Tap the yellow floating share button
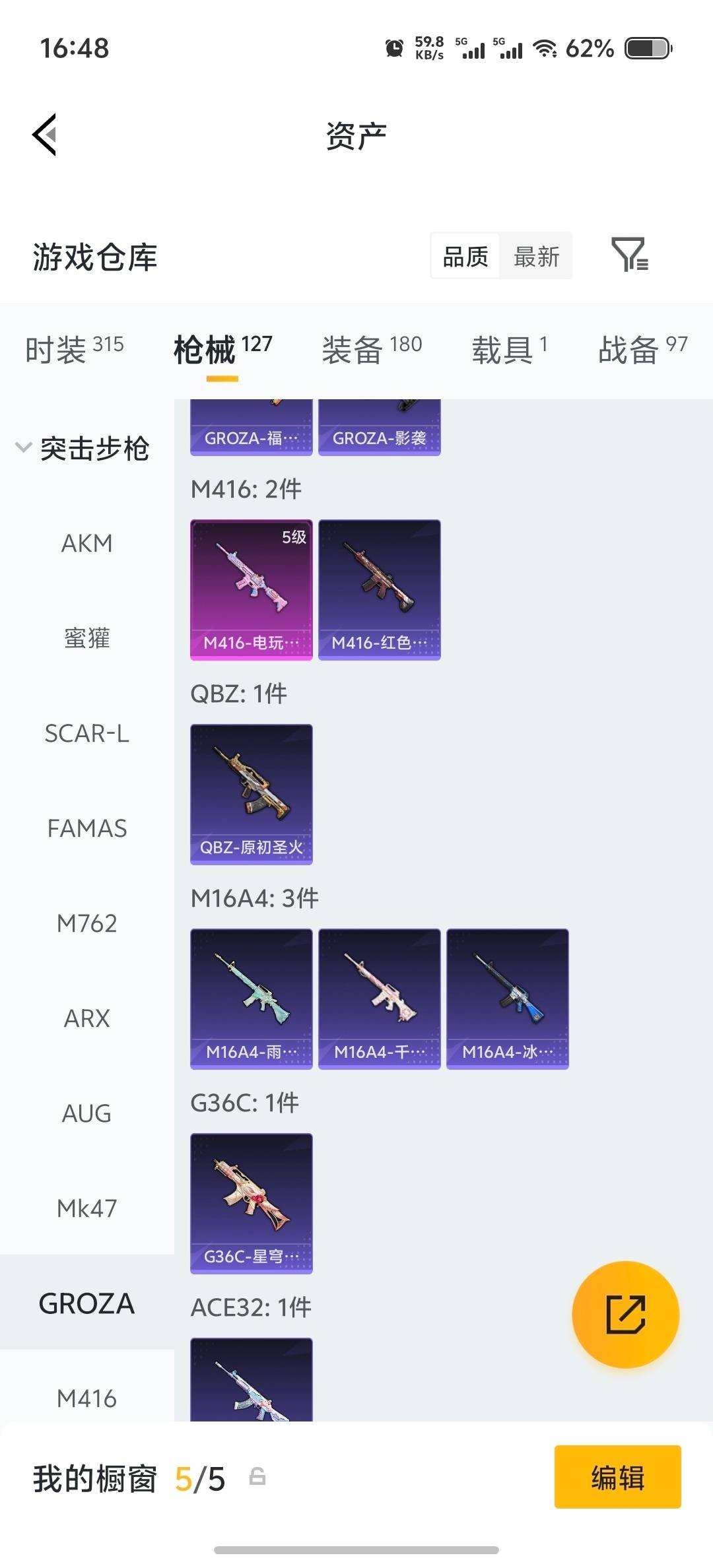The image size is (713, 1568). pyautogui.click(x=625, y=1315)
